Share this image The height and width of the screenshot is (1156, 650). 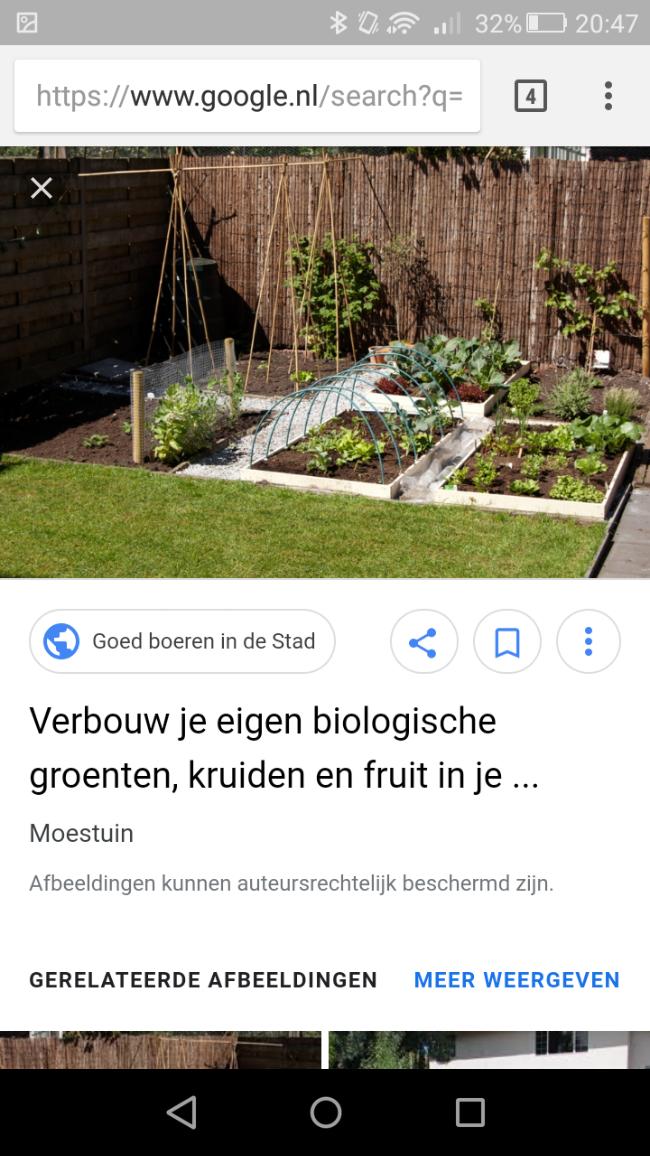tap(423, 642)
